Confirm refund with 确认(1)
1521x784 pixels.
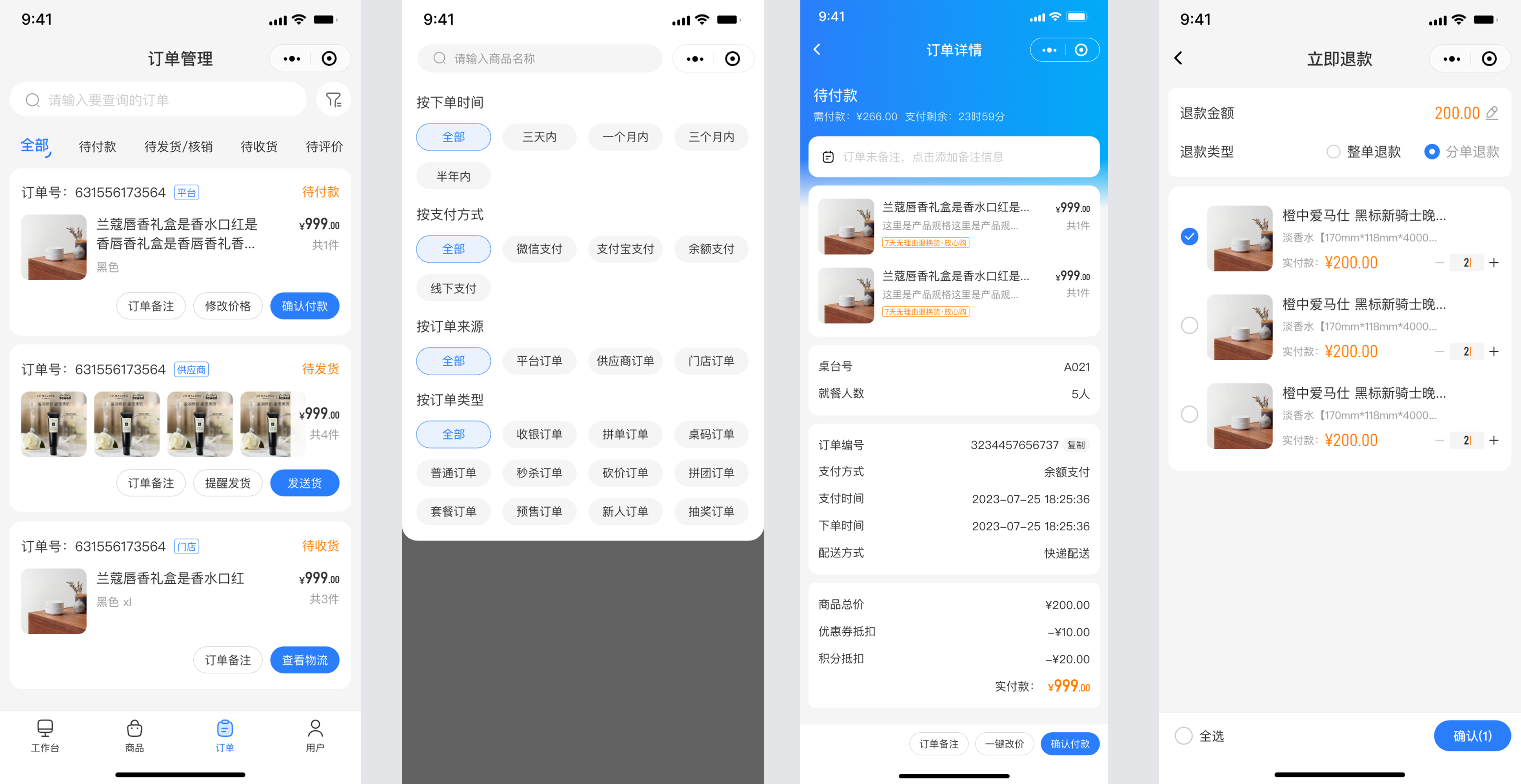pos(1472,736)
